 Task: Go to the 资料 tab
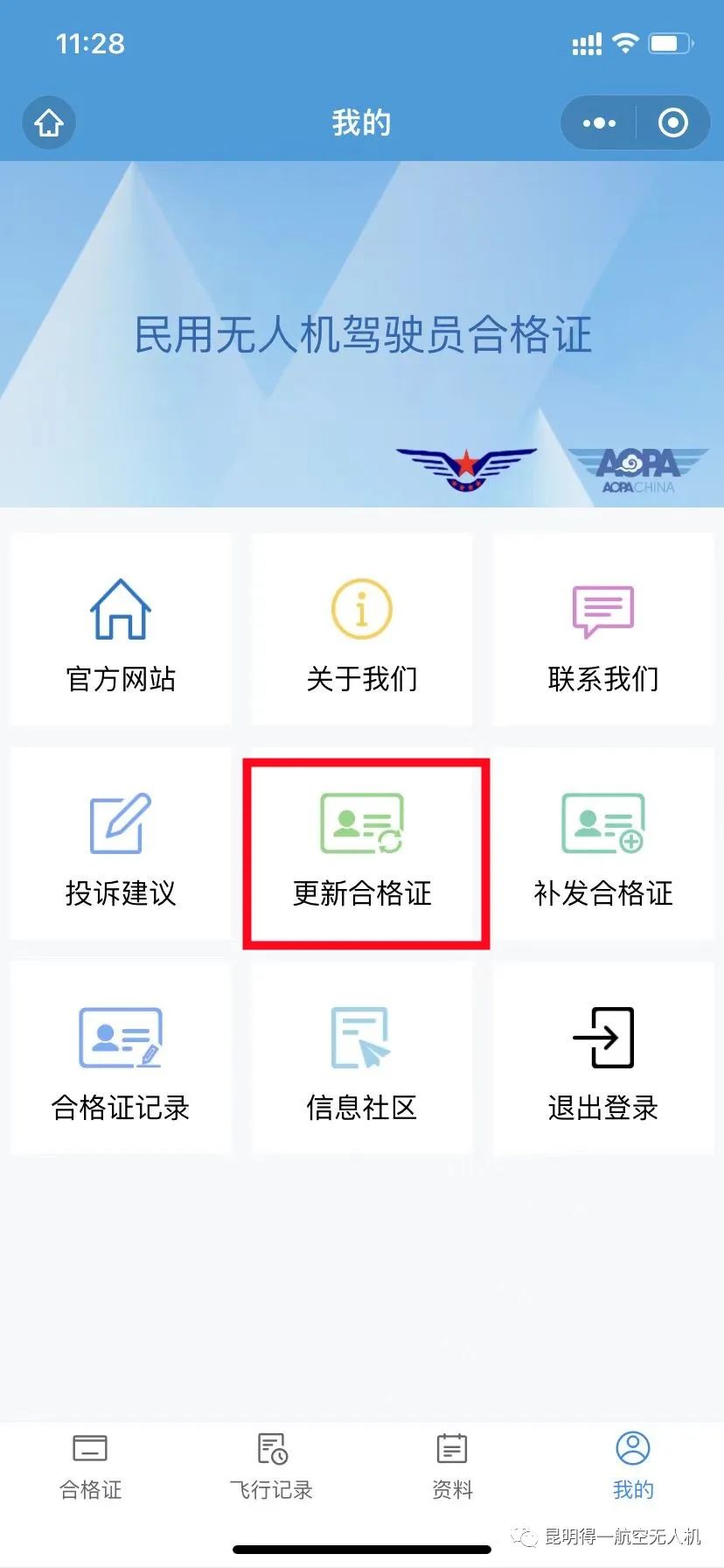click(x=452, y=1468)
